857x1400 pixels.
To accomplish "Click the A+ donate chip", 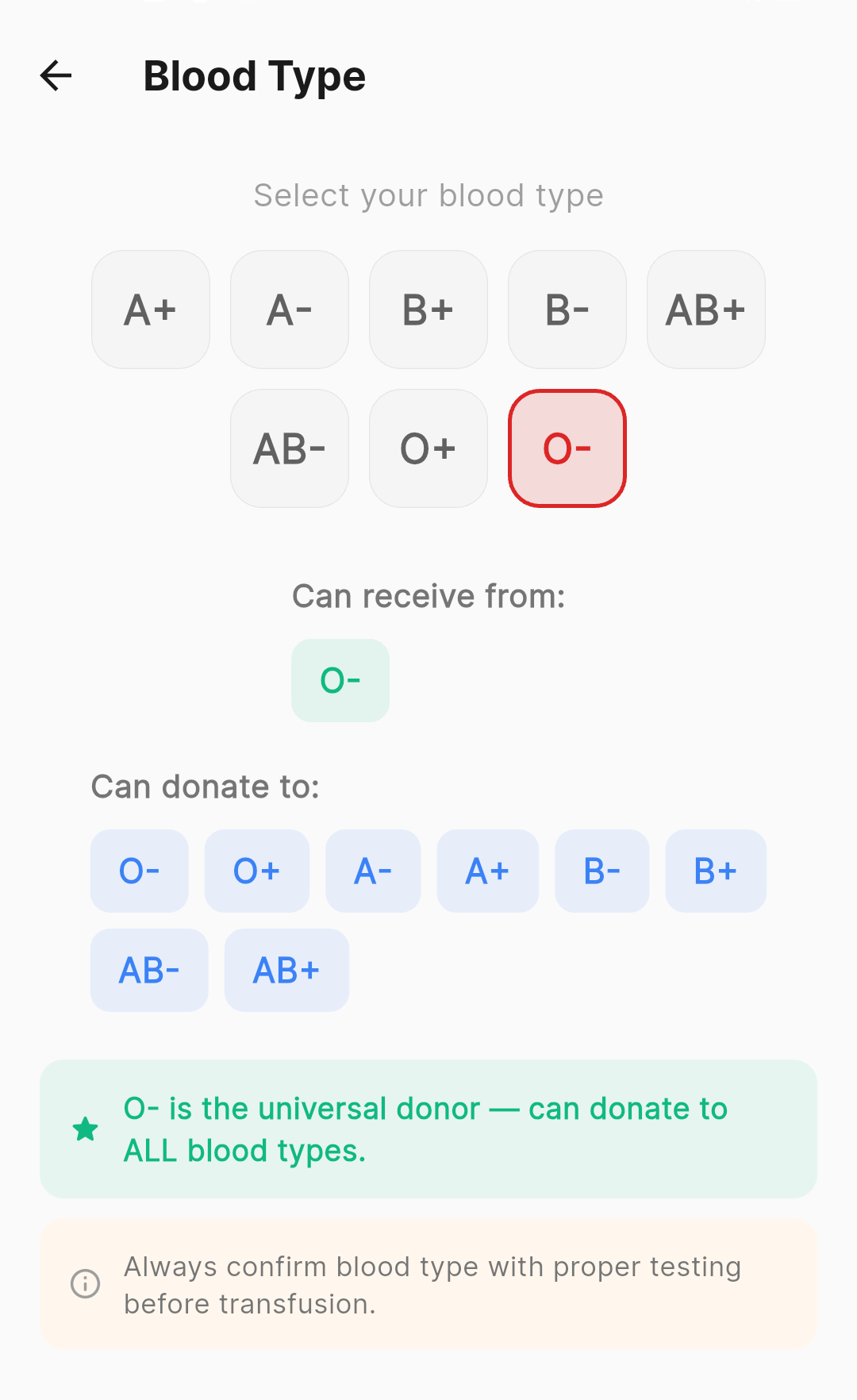I will [486, 871].
